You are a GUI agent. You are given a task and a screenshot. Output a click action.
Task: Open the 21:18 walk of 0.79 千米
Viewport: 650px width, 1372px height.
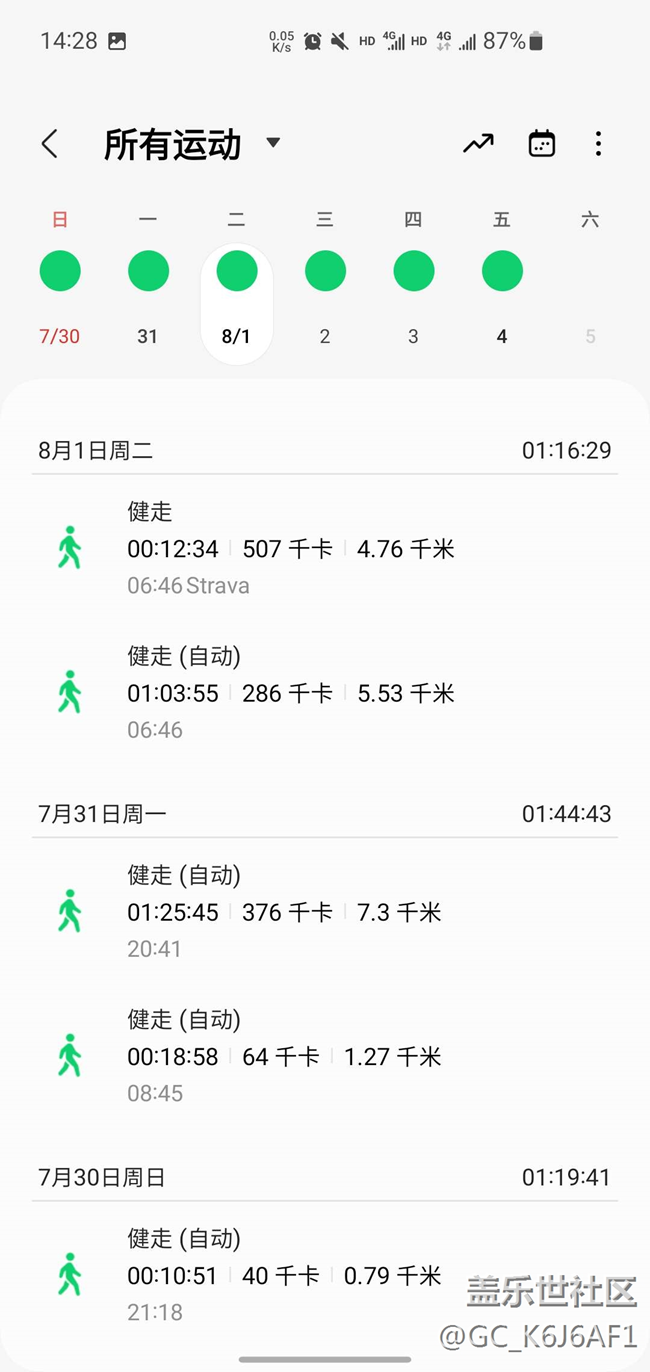300,1275
